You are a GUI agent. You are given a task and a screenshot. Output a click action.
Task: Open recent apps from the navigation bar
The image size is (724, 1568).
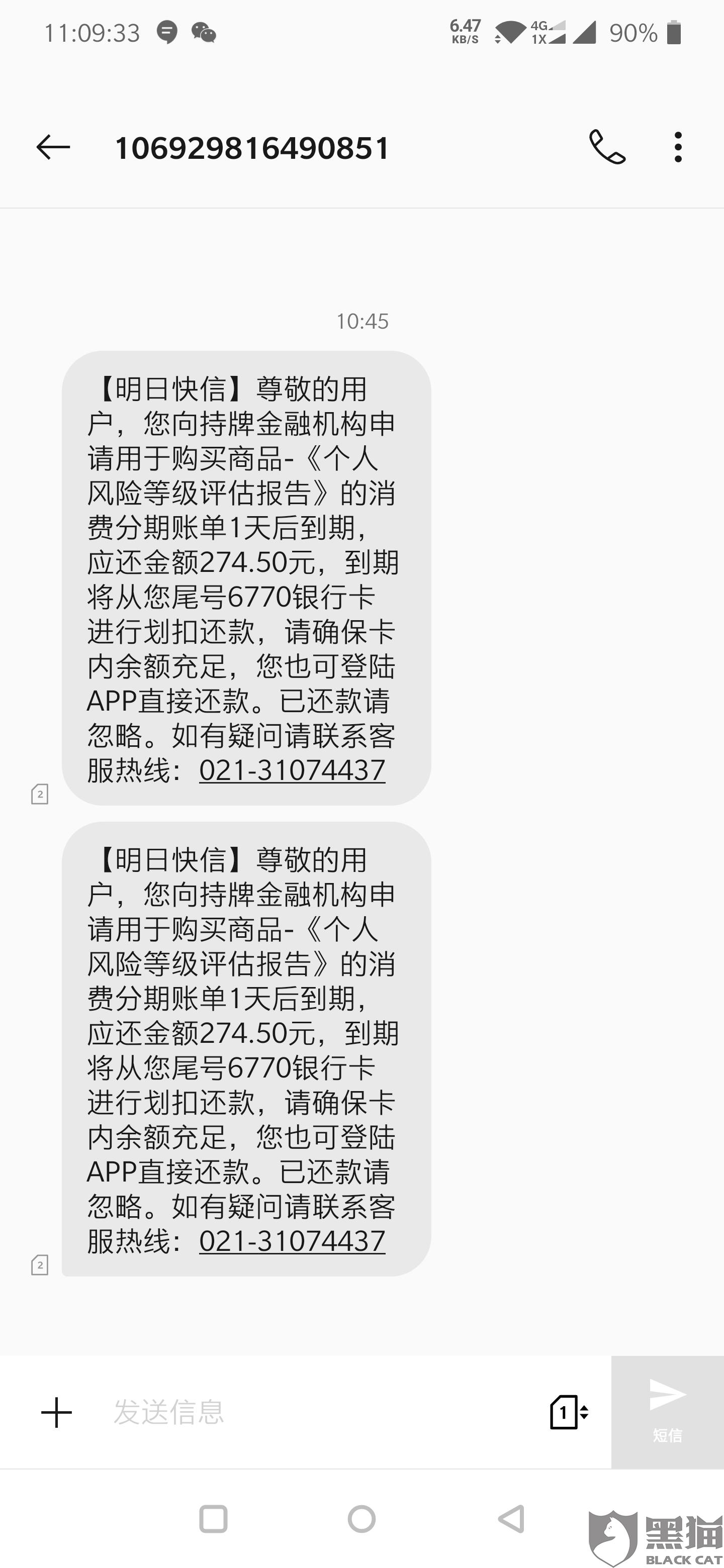point(213,1519)
